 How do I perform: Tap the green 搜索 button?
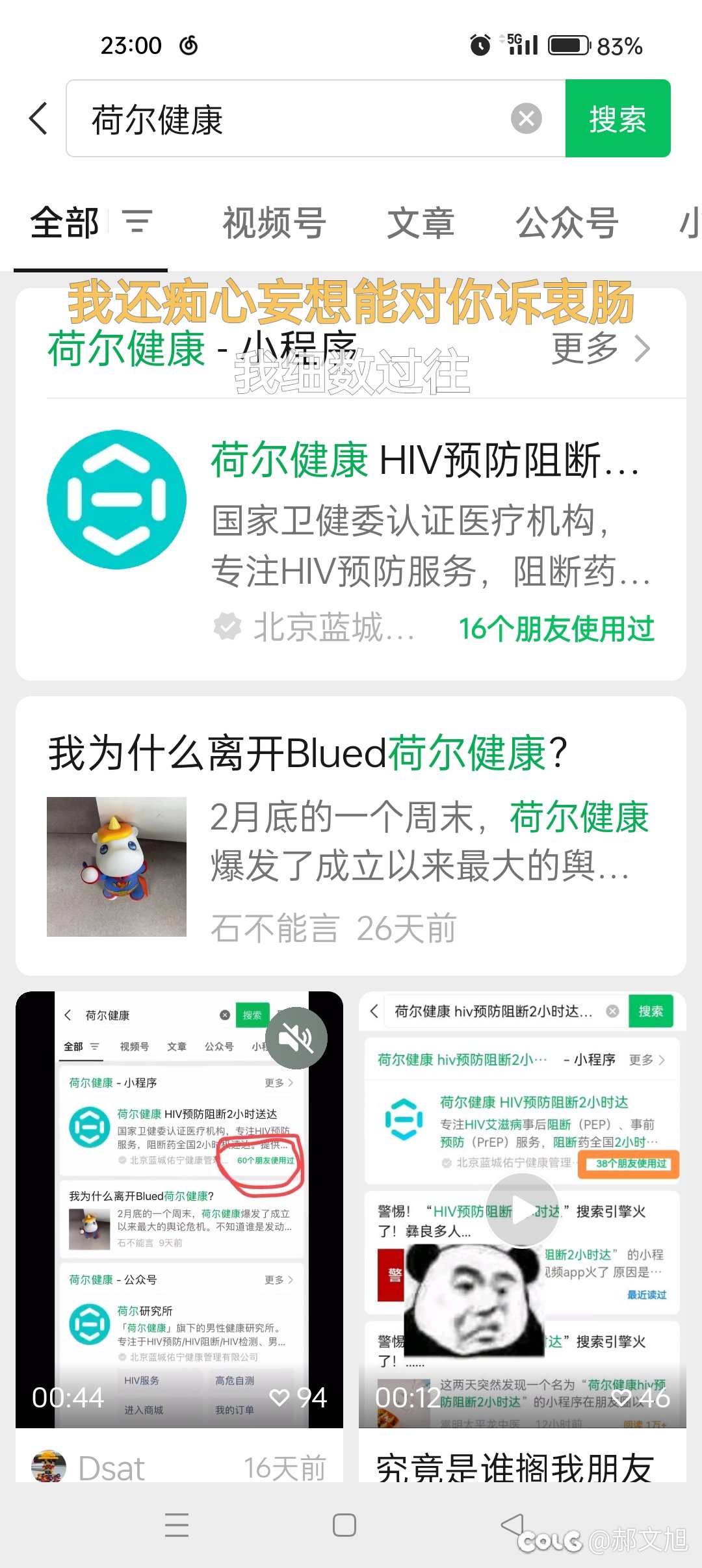tap(617, 118)
